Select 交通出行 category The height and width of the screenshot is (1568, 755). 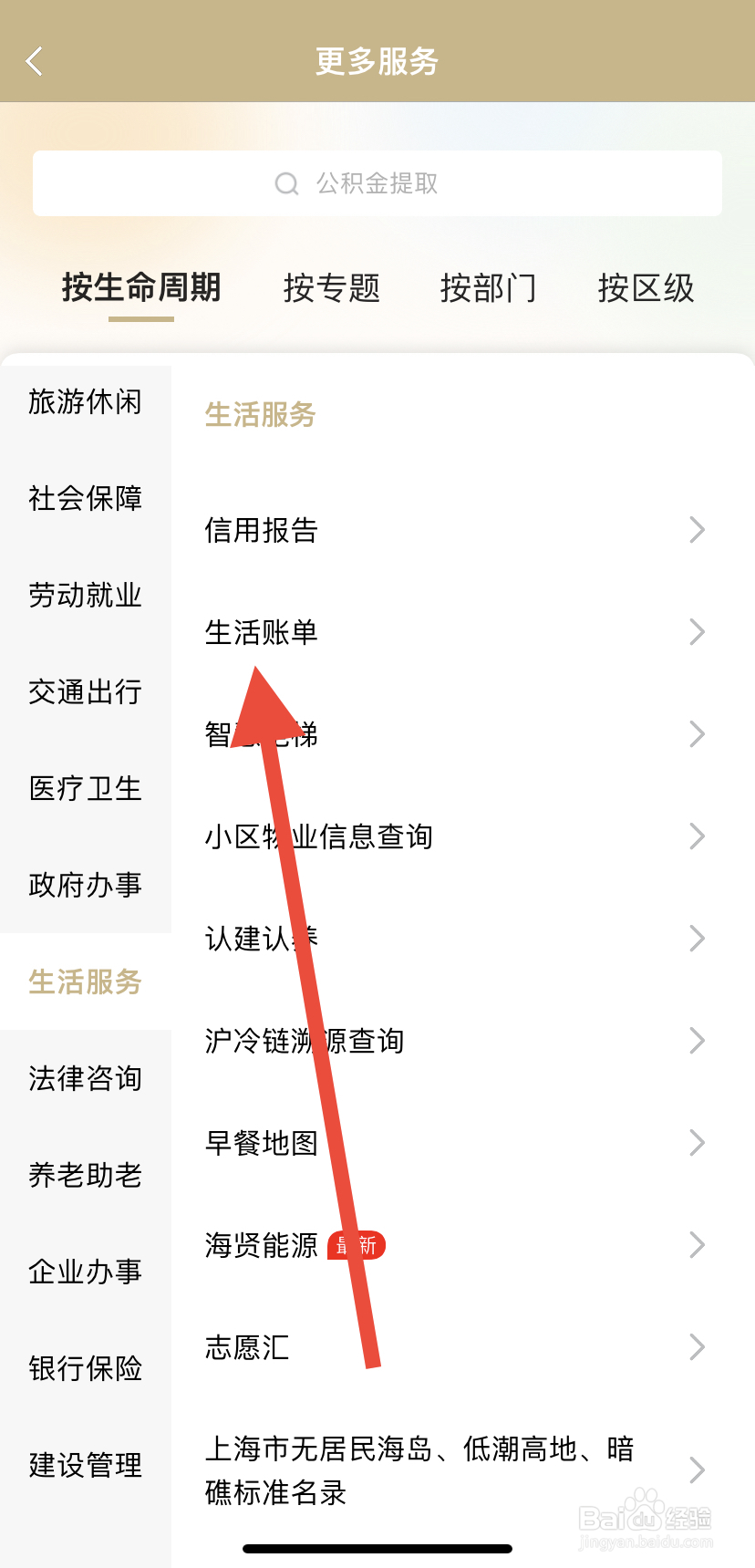[x=84, y=692]
